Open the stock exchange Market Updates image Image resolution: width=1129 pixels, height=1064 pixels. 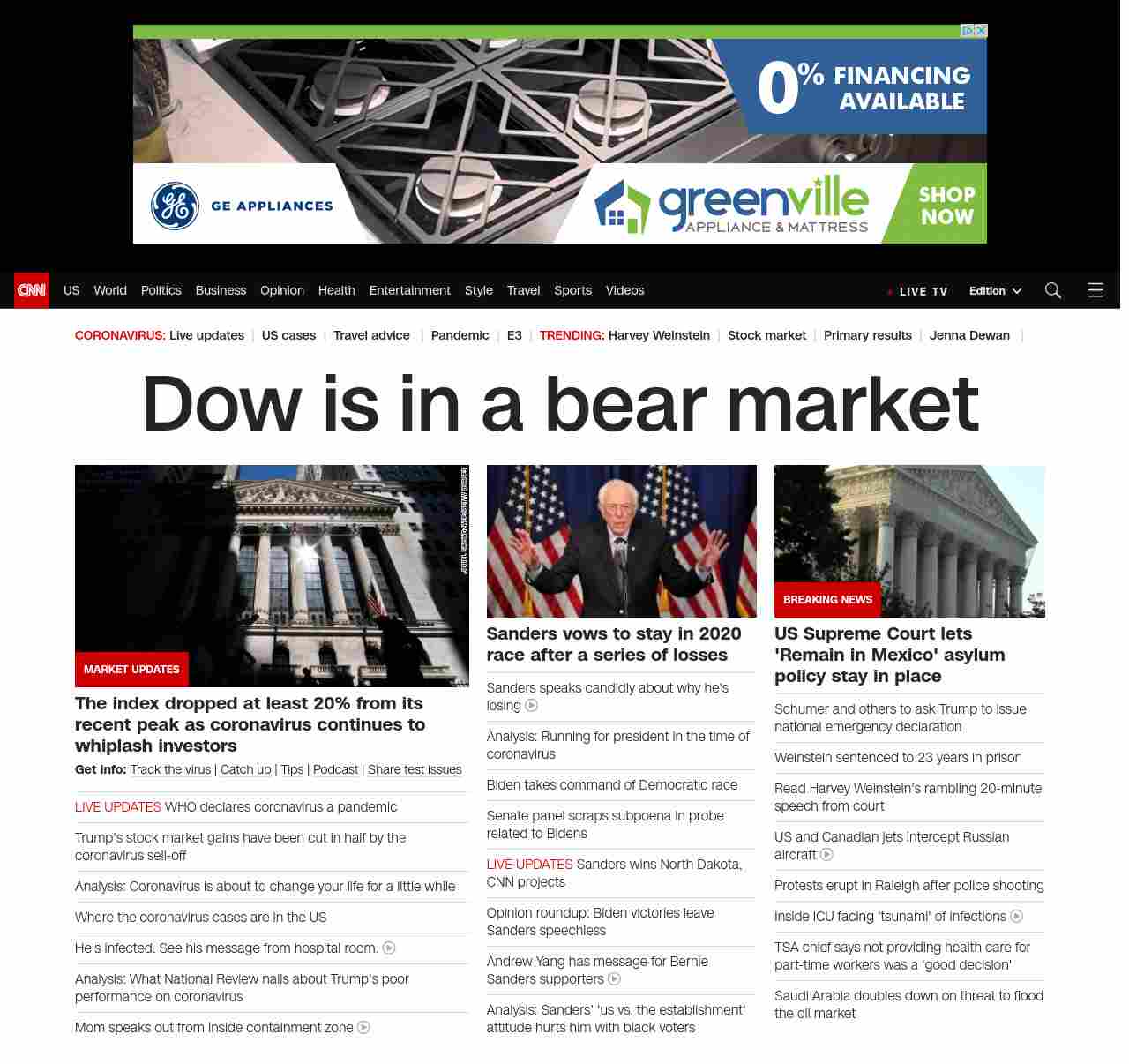click(x=272, y=575)
